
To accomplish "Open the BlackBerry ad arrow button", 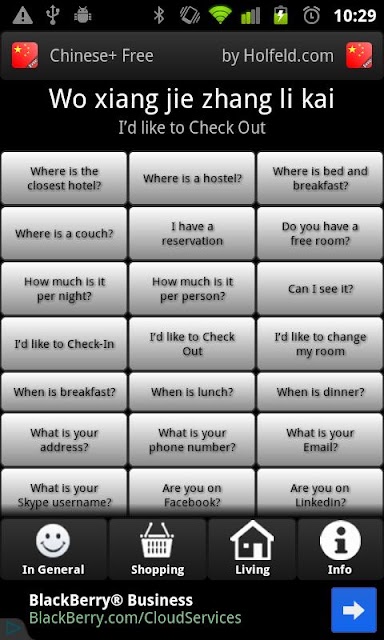I will (353, 609).
